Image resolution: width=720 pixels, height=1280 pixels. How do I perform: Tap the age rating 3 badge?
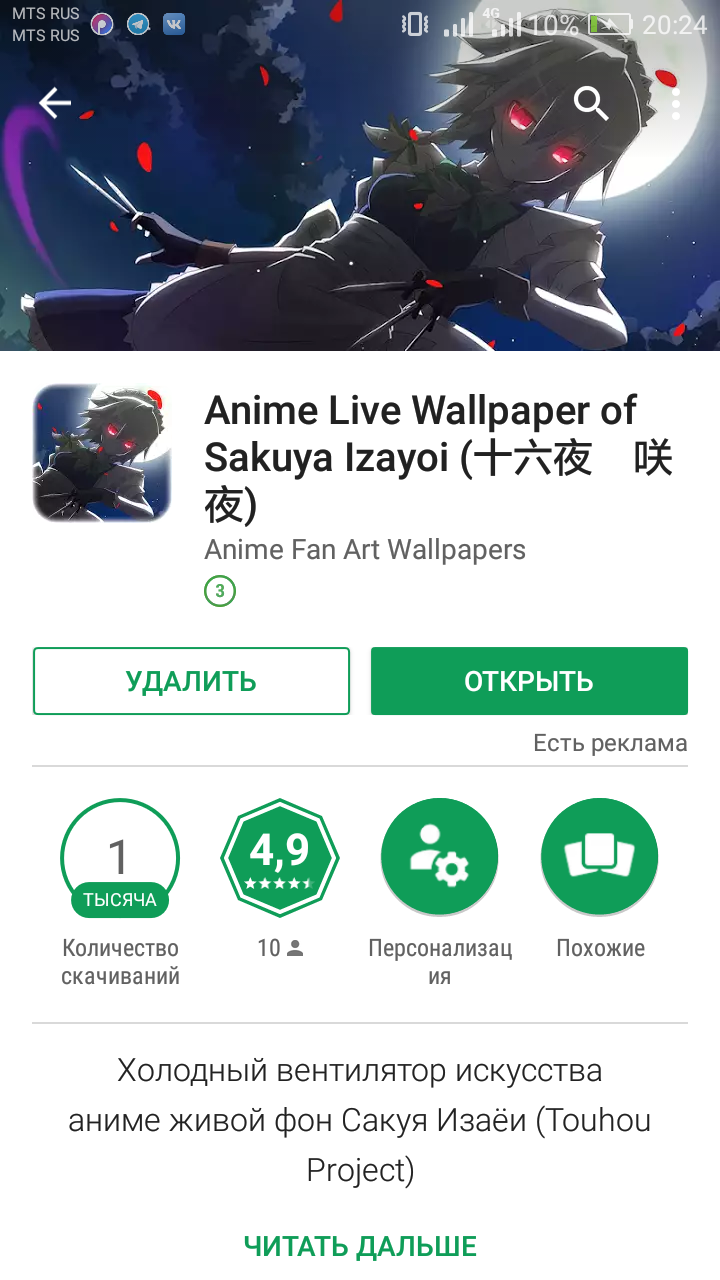click(220, 592)
